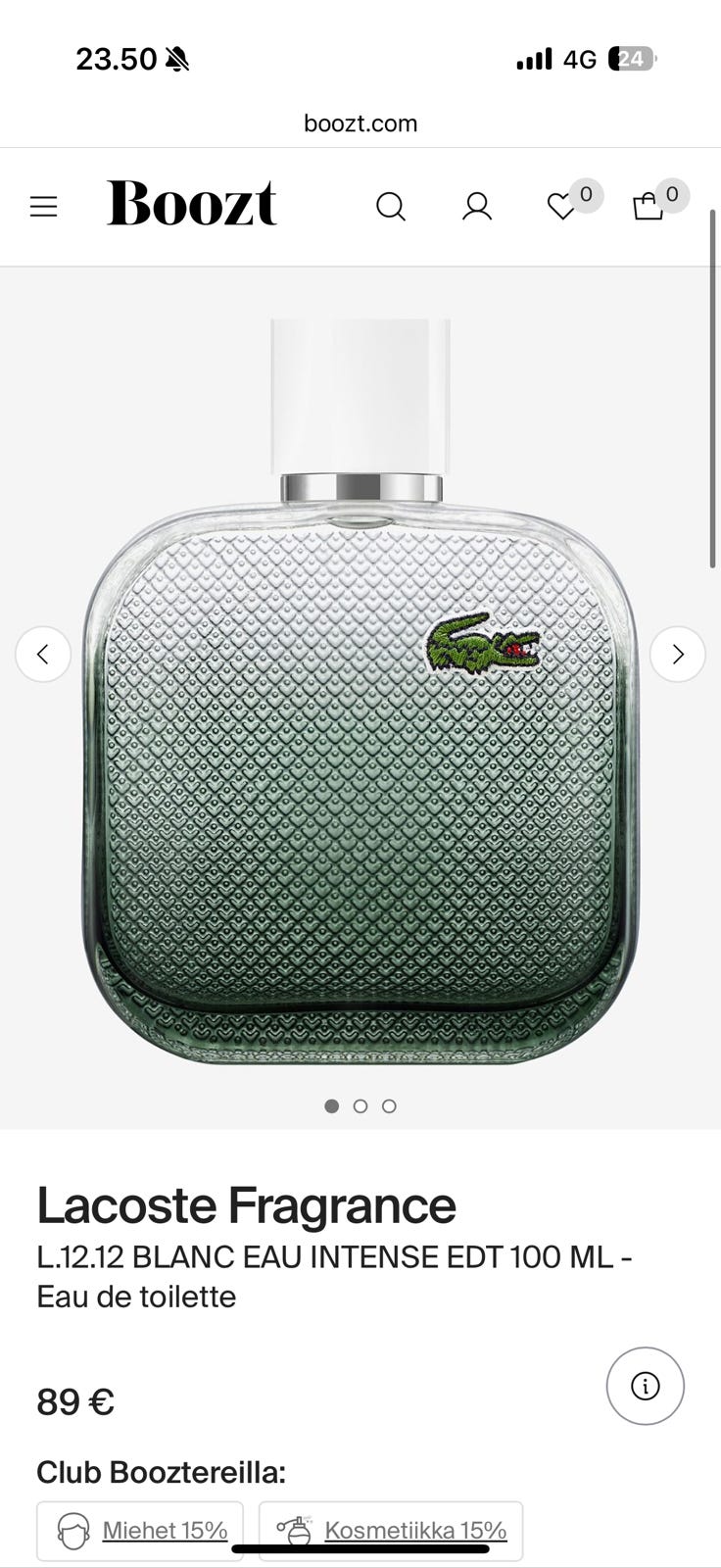View the wishlist heart icon
Viewport: 721px width, 1568px height.
tap(561, 207)
